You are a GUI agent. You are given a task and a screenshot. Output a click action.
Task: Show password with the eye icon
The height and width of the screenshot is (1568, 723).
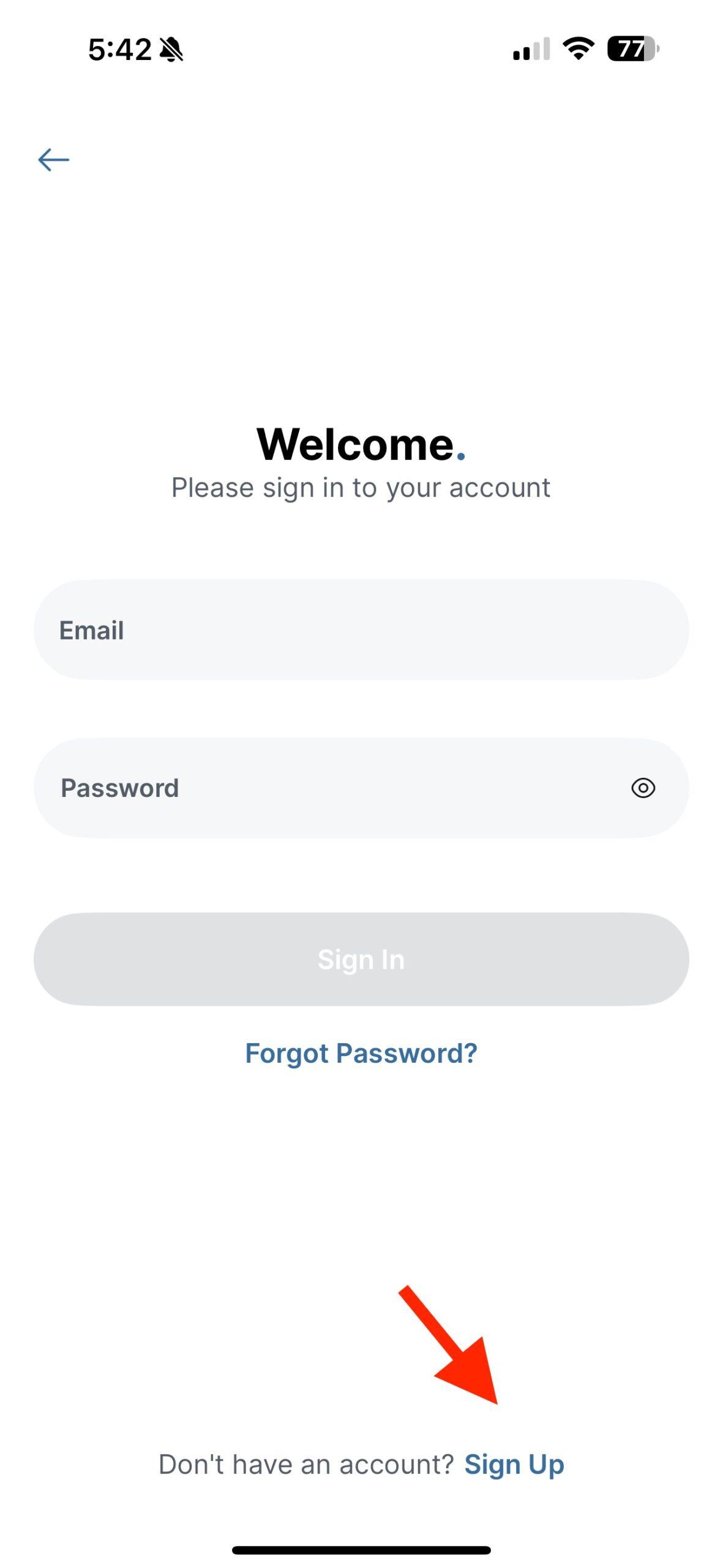click(x=643, y=788)
